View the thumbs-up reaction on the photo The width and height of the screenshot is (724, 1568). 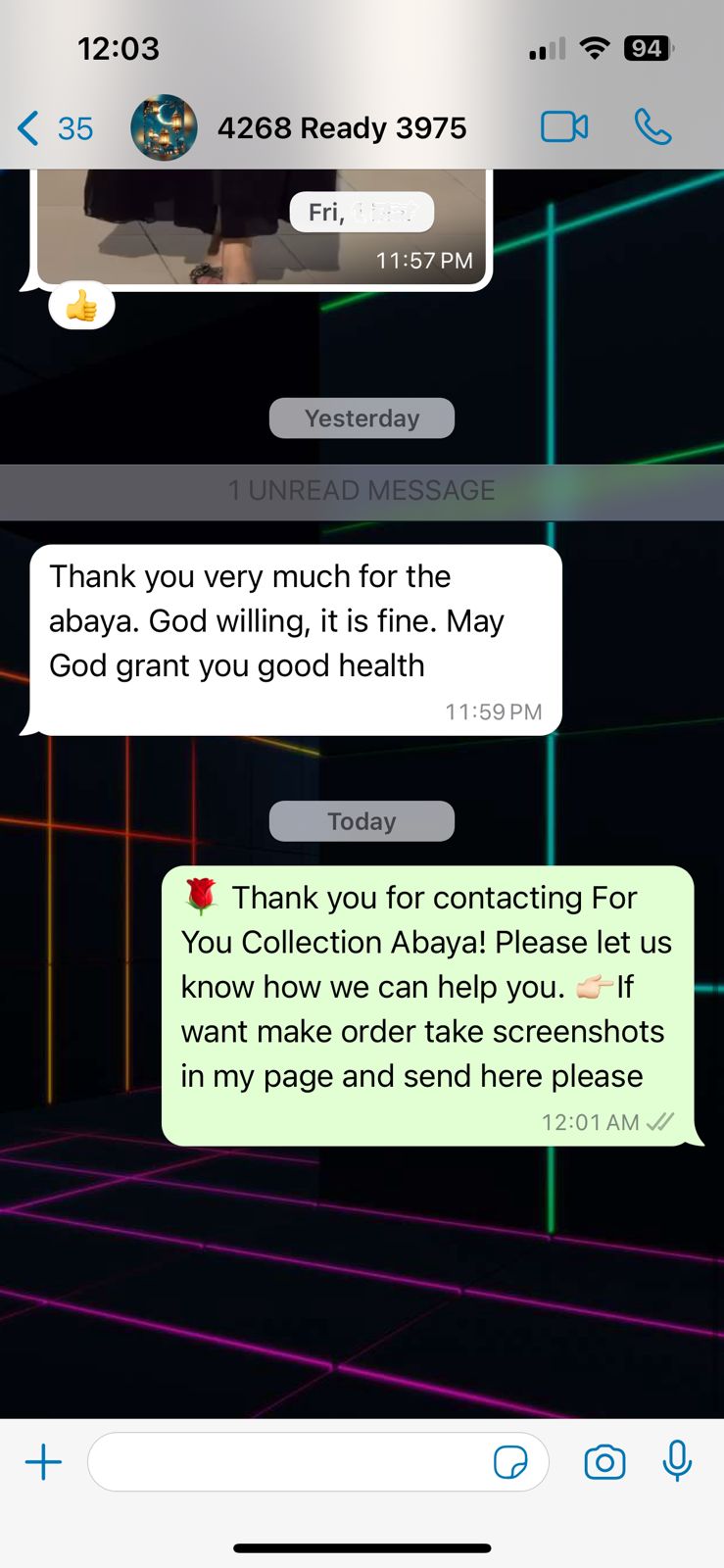81,308
